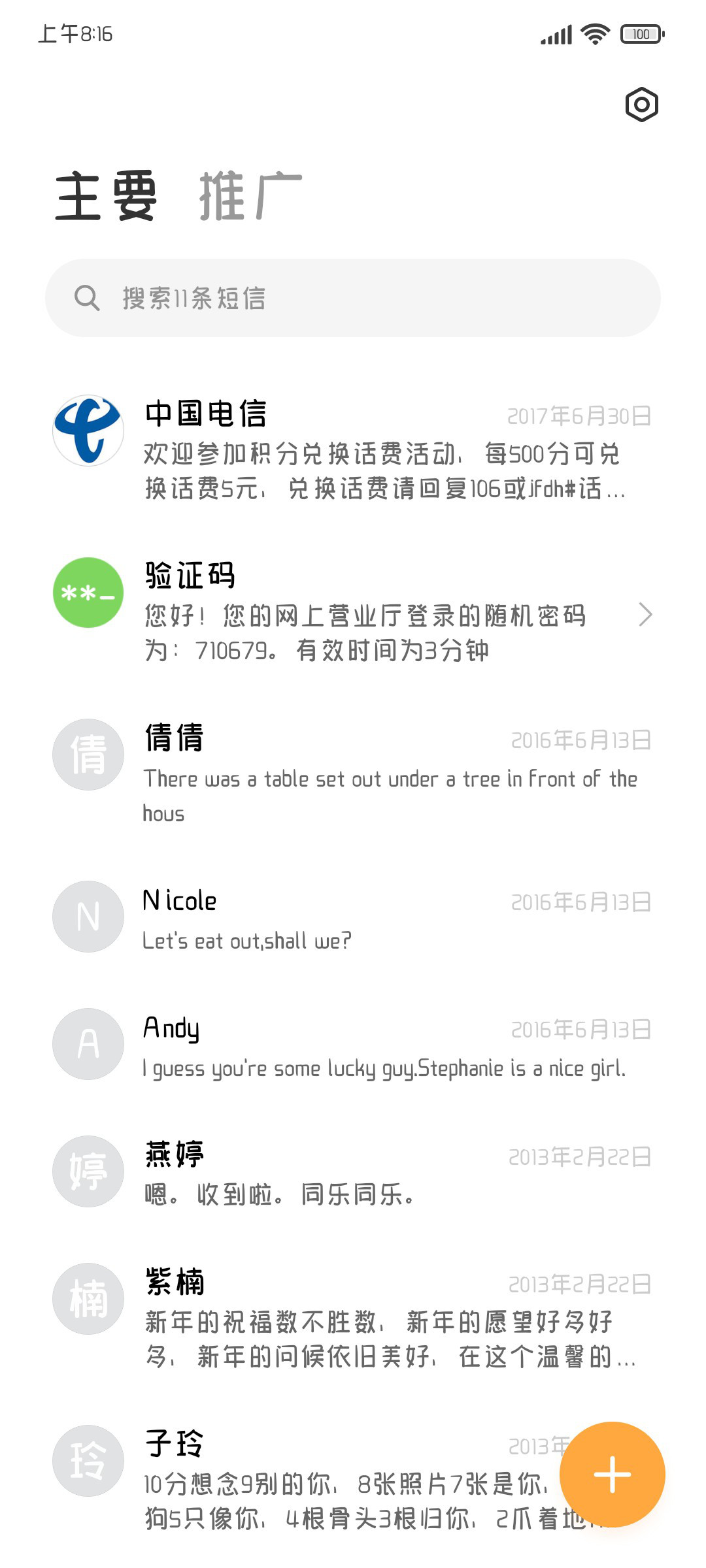Open the conversation with 倩倩
This screenshot has height=1568, width=706.
click(x=353, y=774)
